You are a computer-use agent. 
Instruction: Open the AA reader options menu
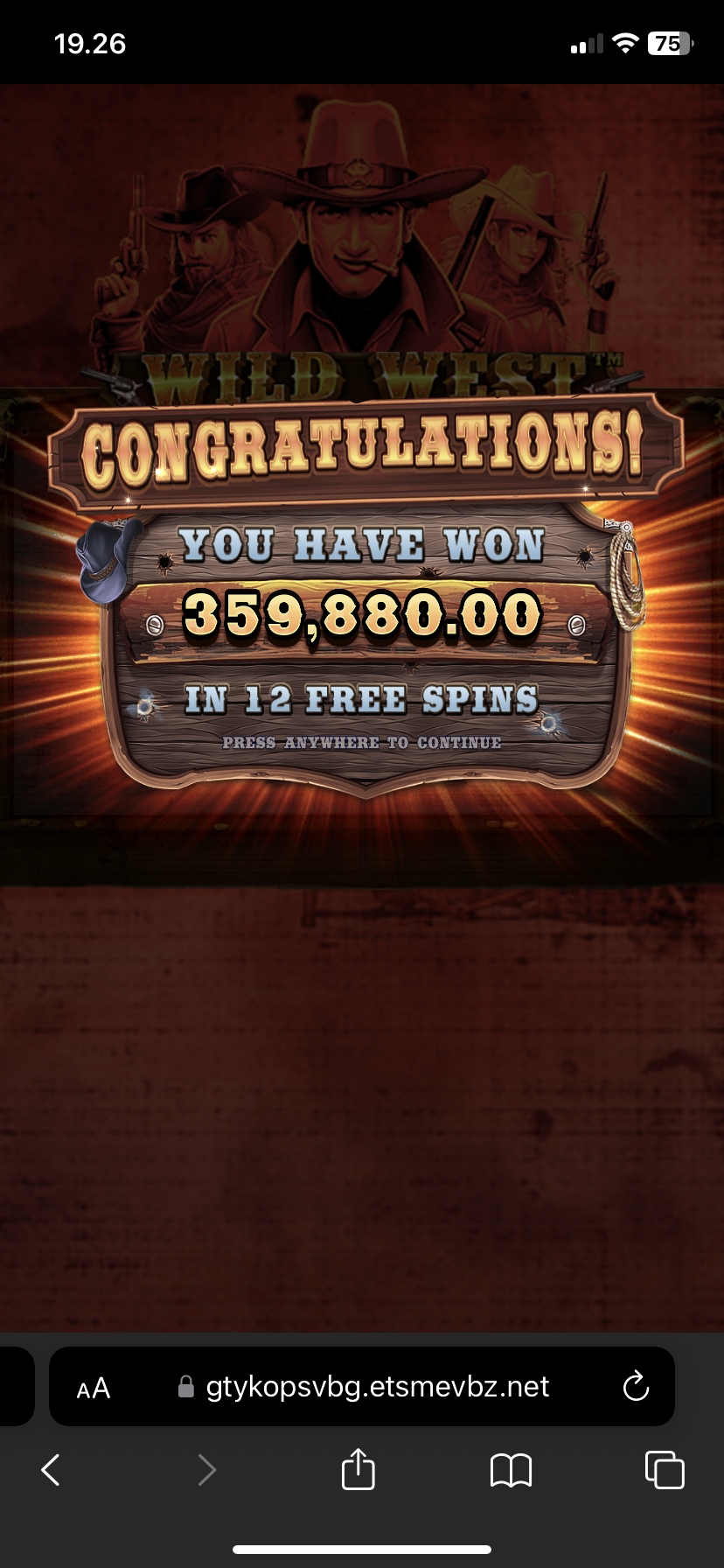click(94, 1388)
